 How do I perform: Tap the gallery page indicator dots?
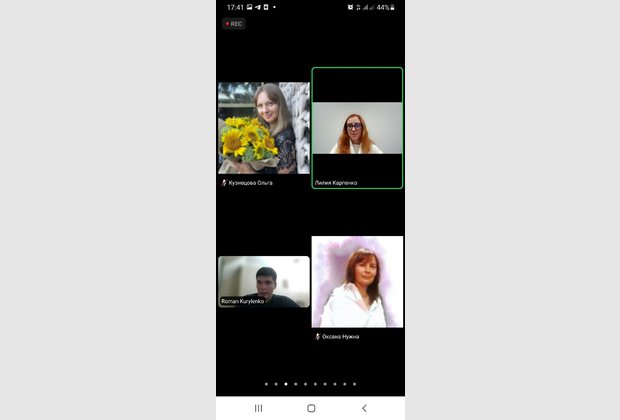point(310,384)
